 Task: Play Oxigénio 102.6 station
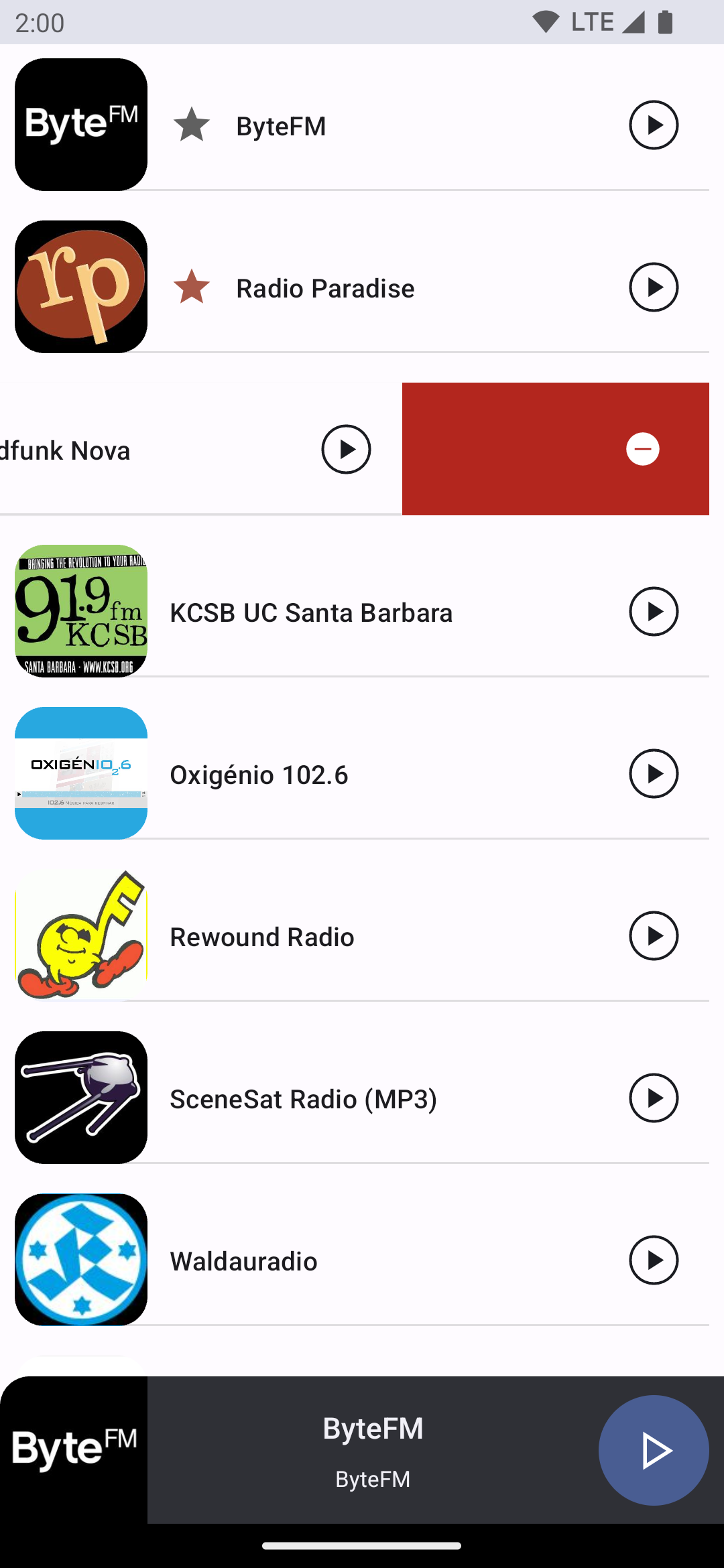654,774
